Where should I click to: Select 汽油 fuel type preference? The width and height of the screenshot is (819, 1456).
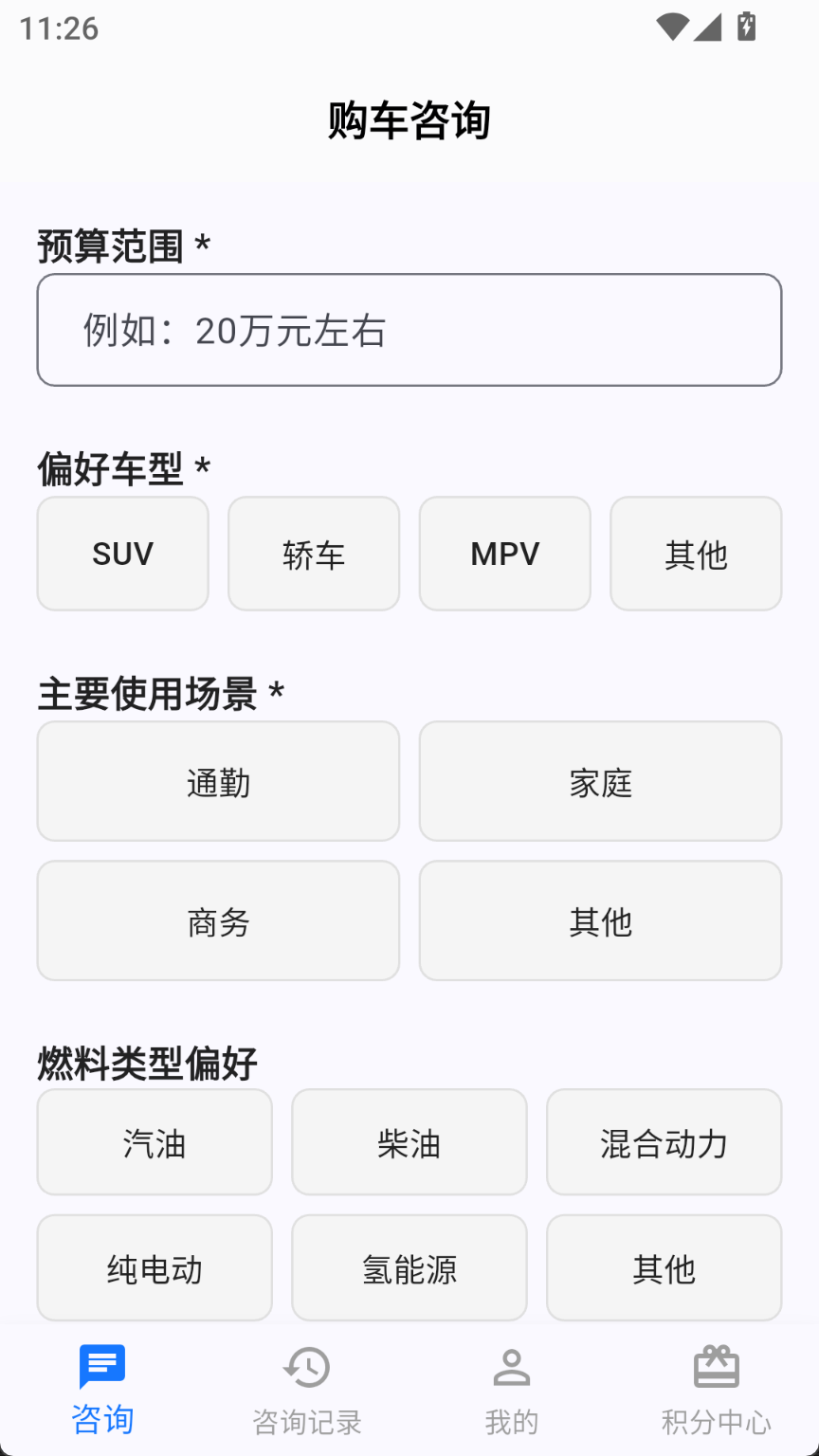[155, 1142]
